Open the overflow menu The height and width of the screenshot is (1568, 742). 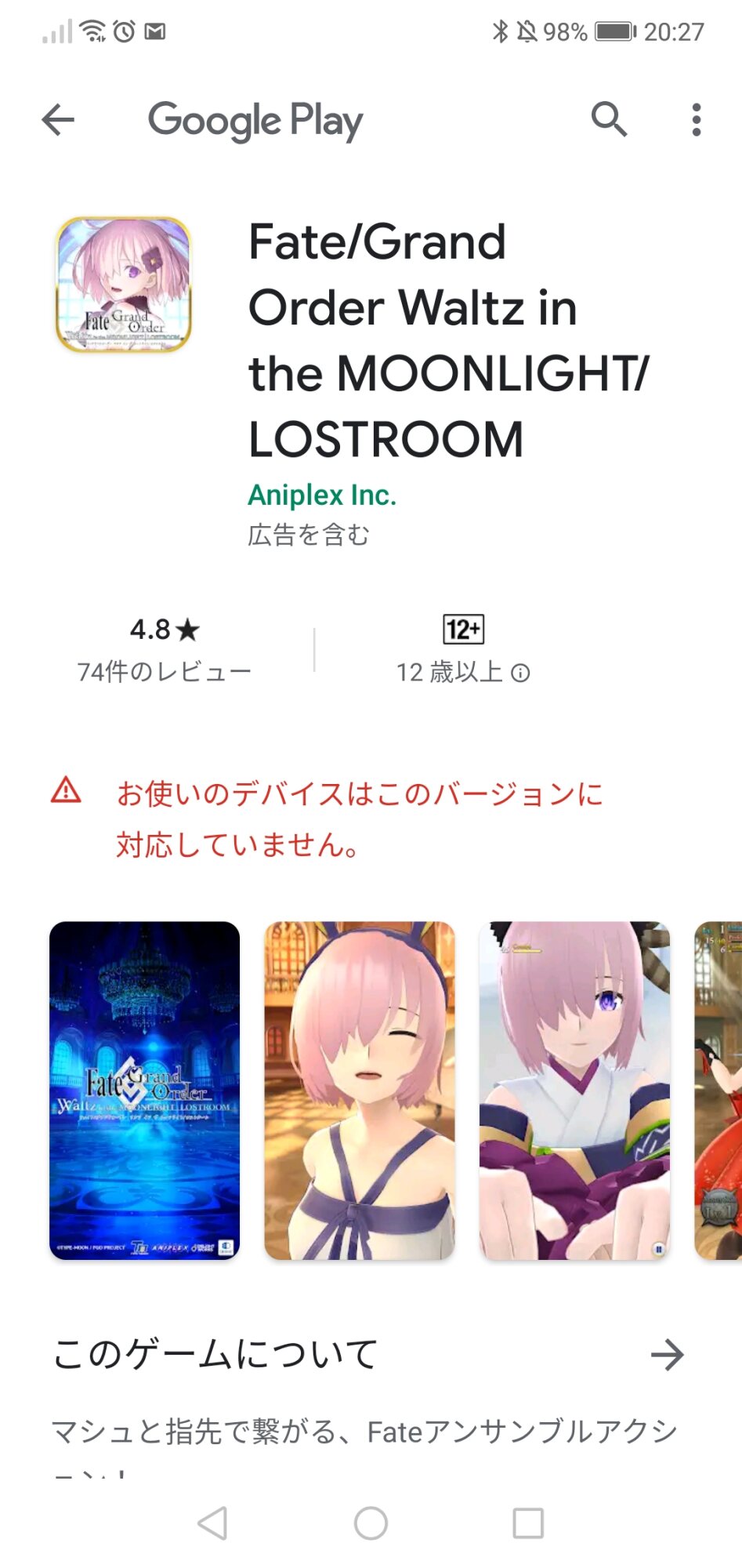pos(696,120)
